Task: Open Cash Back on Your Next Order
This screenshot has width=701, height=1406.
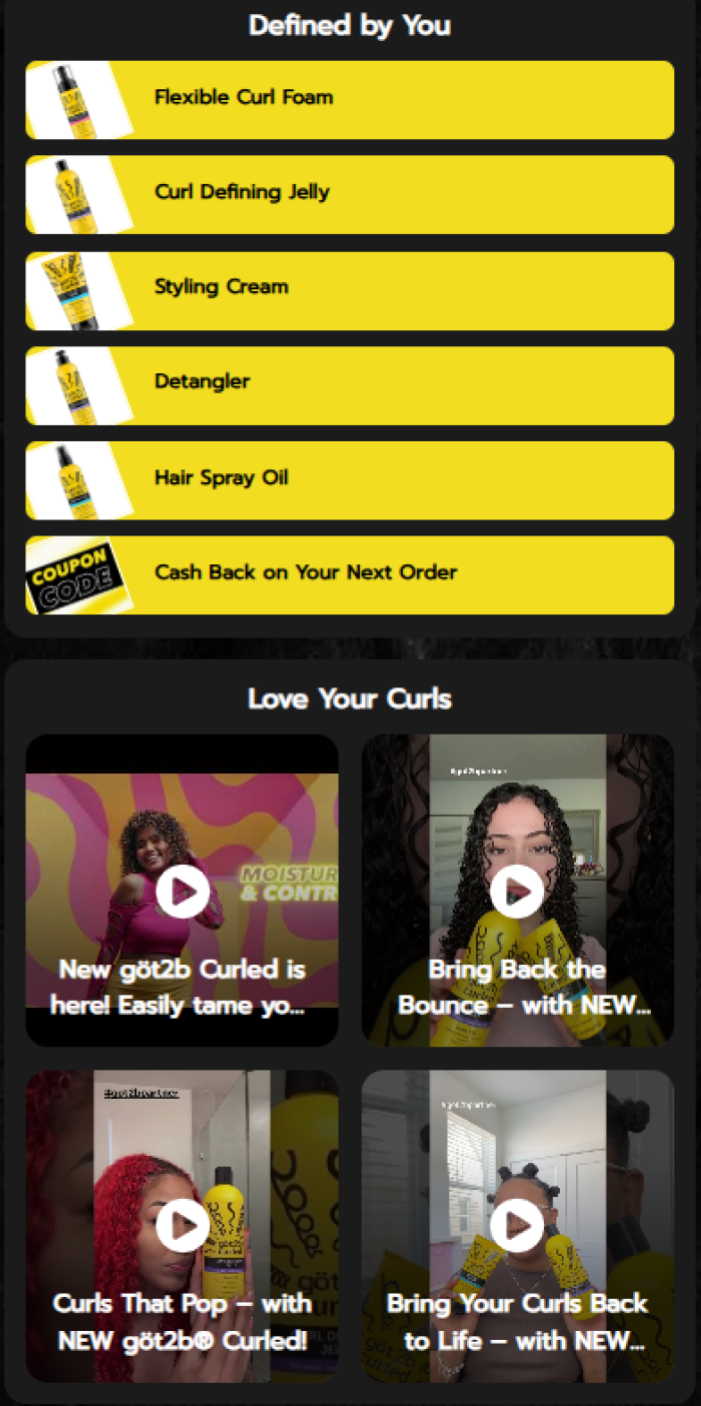Action: pyautogui.click(x=350, y=575)
